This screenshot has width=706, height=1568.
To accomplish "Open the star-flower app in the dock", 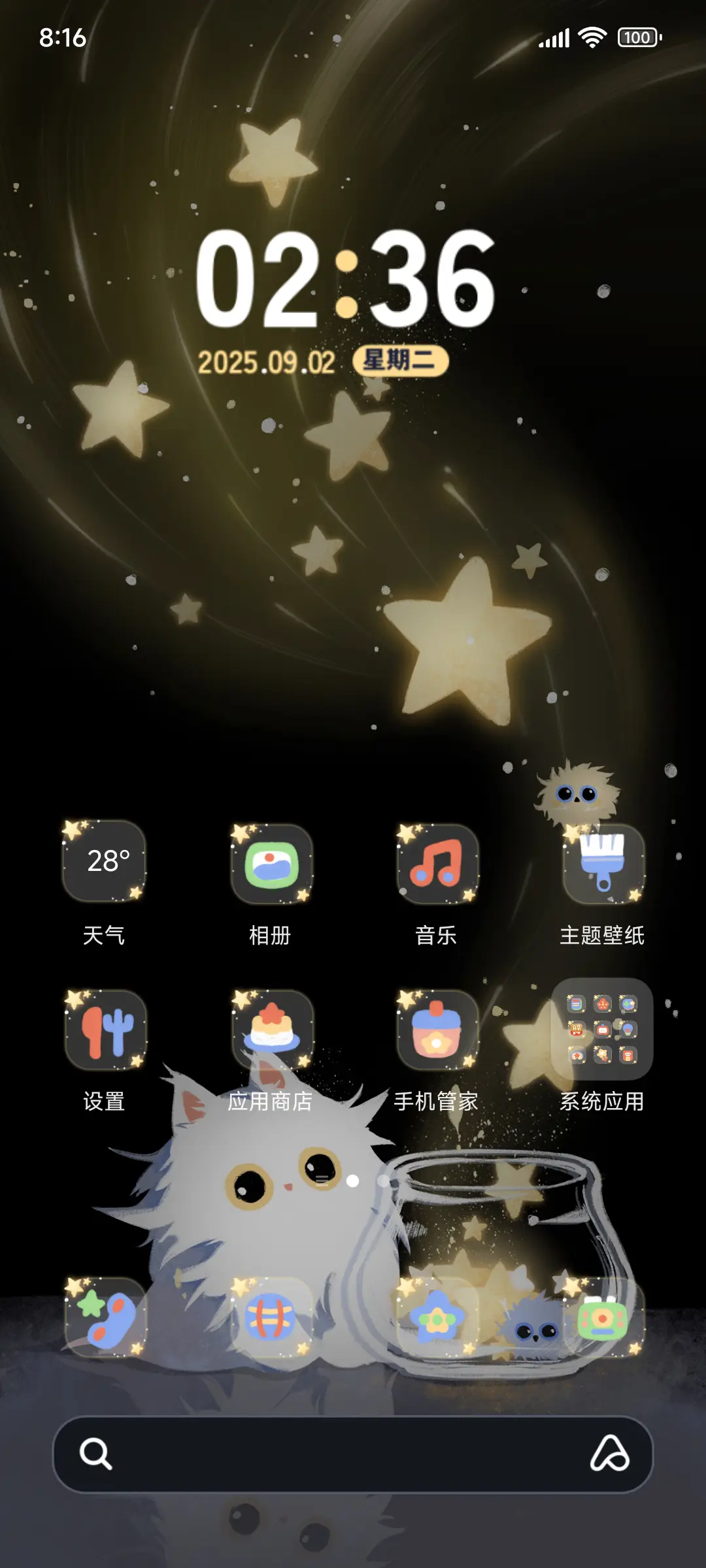I will [438, 1320].
